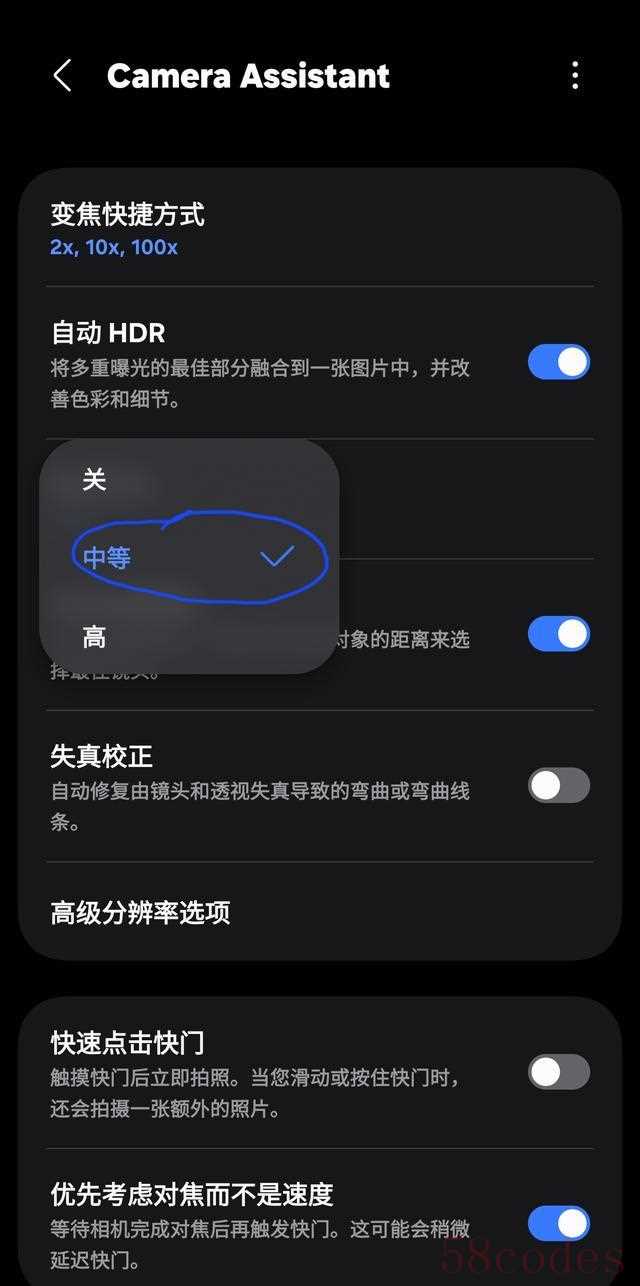Open the three-dot overflow menu
The image size is (640, 1286).
(574, 76)
